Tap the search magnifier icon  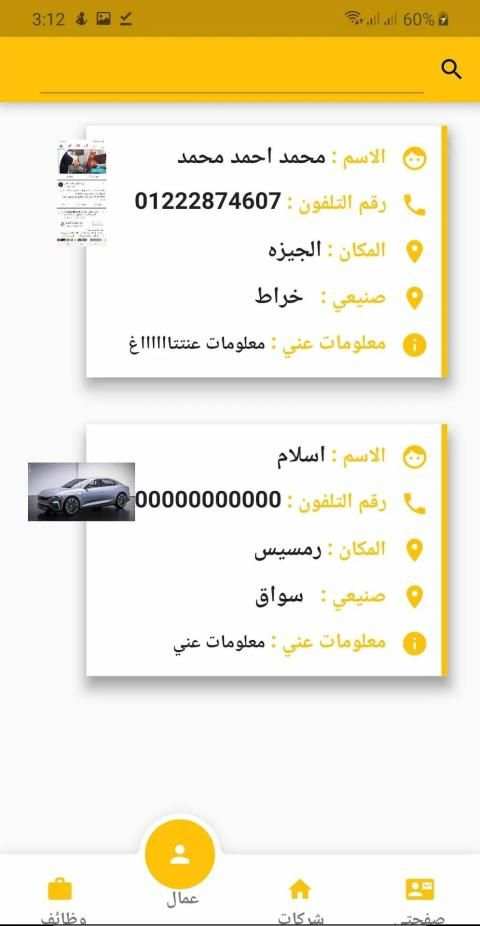[451, 70]
